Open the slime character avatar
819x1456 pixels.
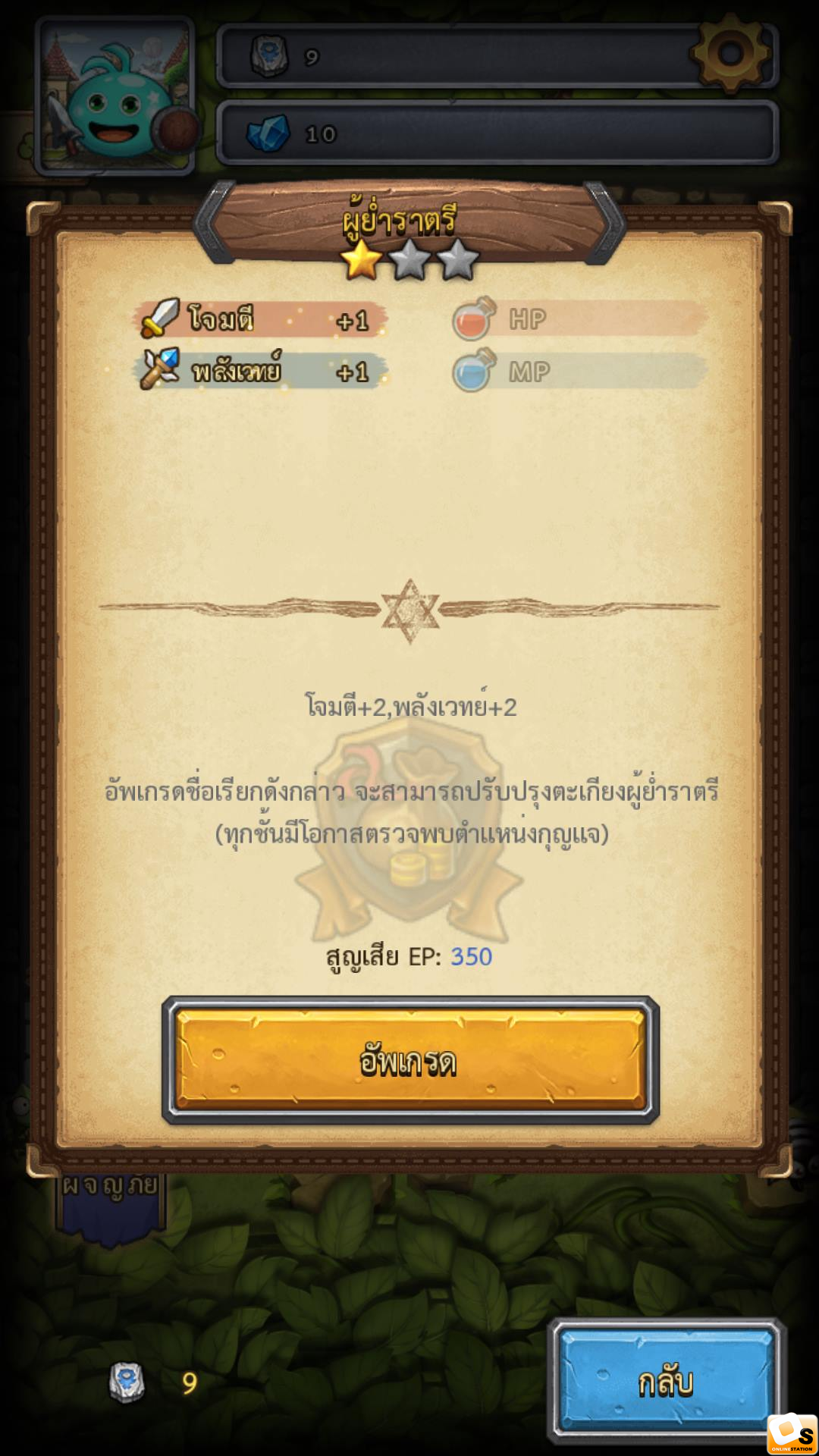point(115,96)
